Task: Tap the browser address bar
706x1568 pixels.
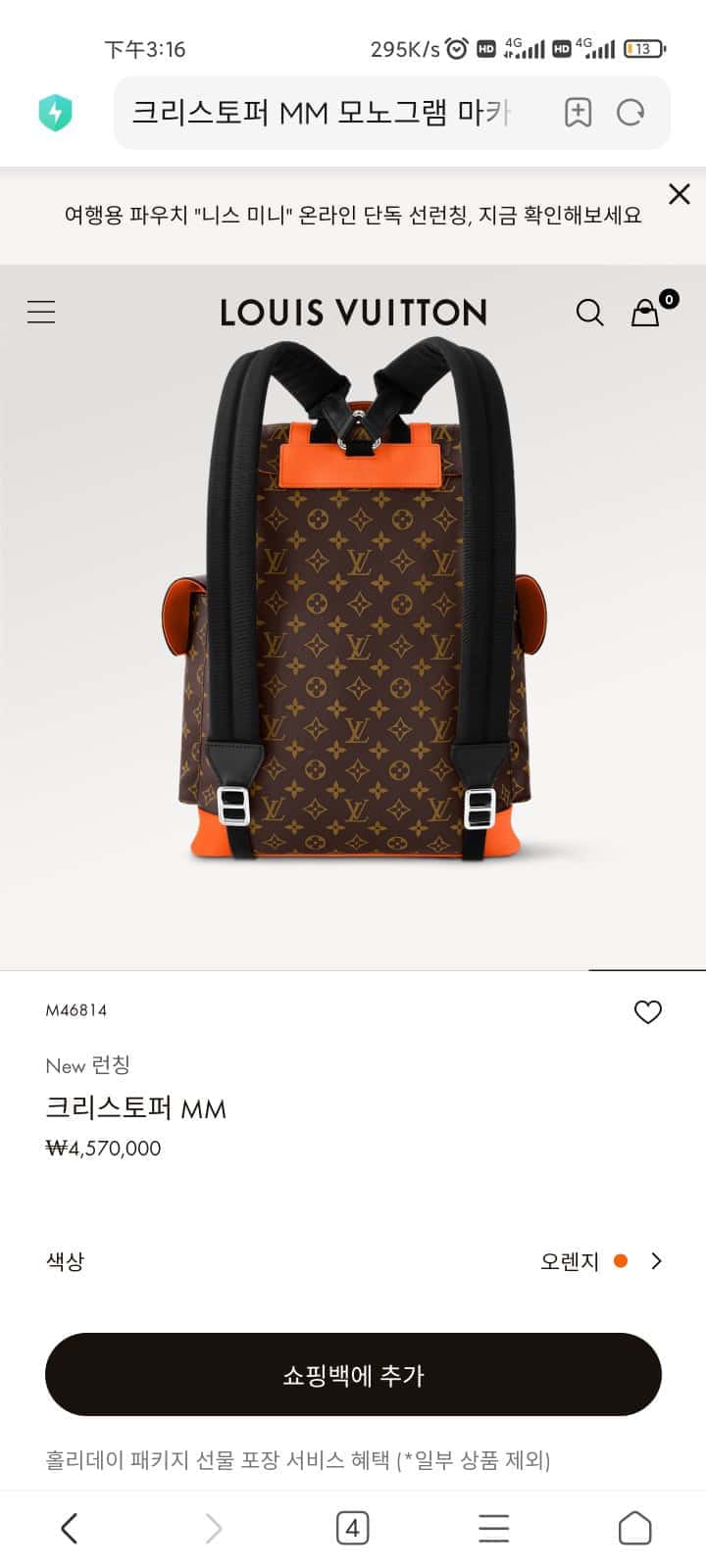Action: pos(324,113)
